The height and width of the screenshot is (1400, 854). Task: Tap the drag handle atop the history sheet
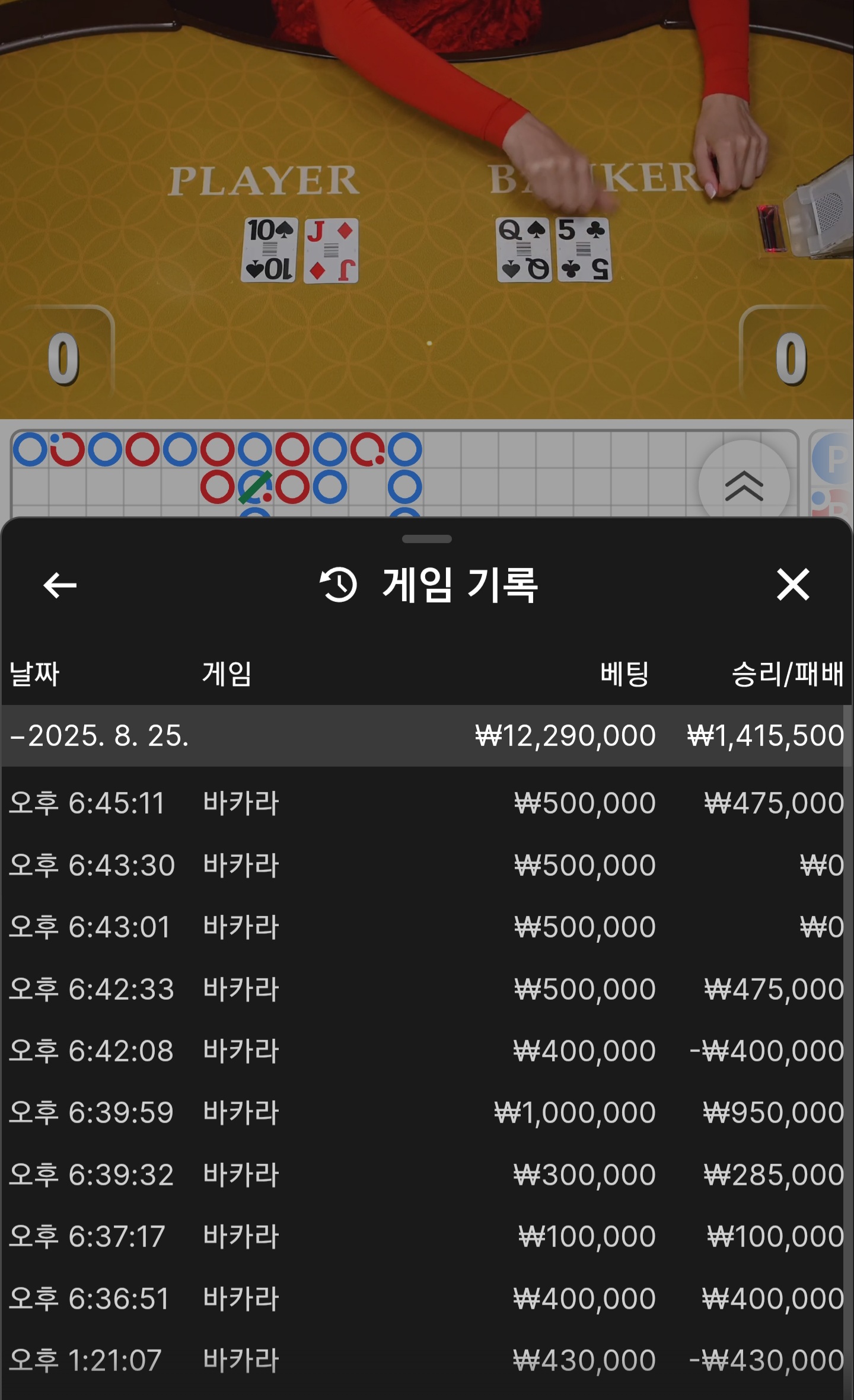[427, 539]
